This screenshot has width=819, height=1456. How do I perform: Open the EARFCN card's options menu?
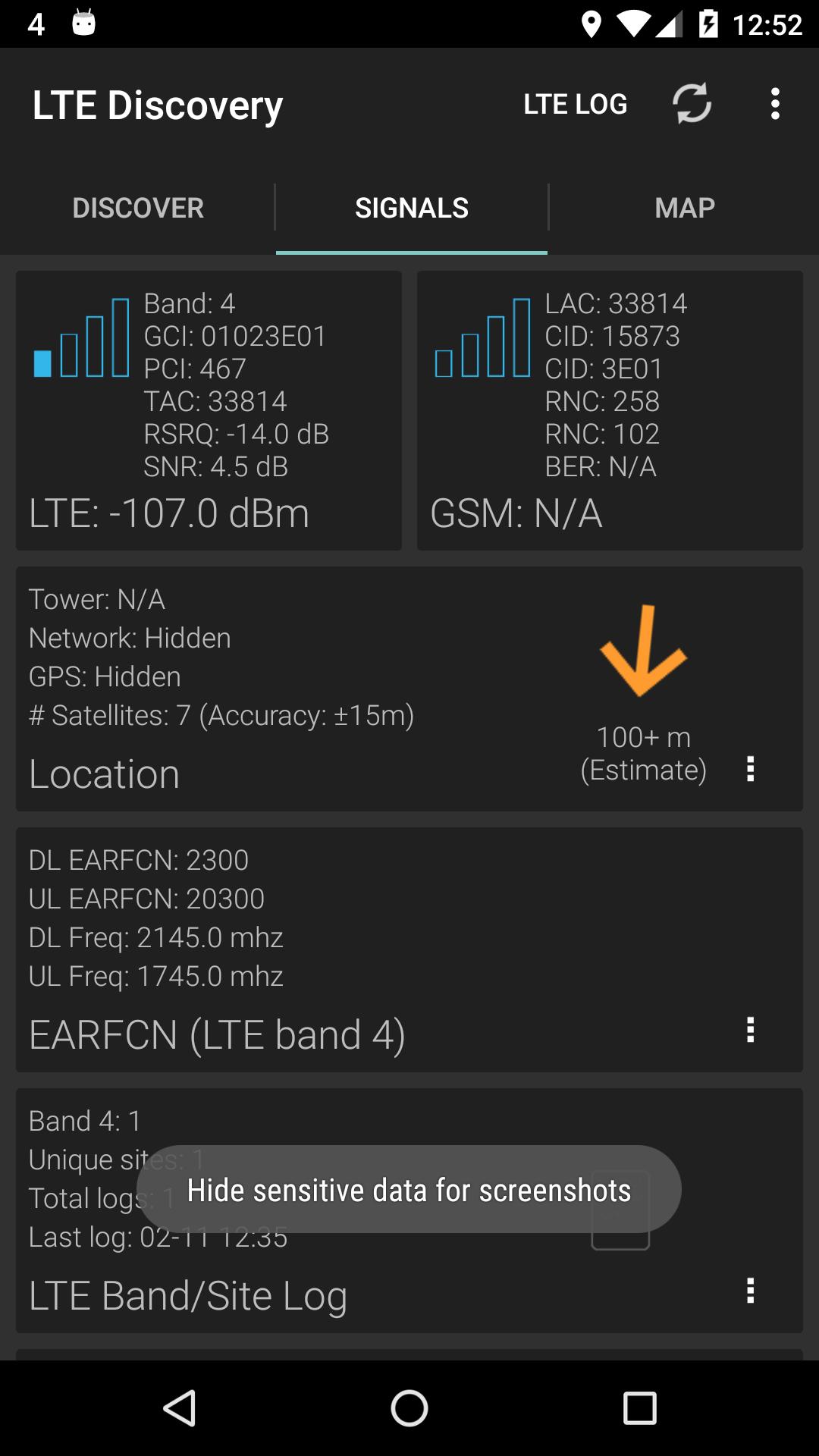[750, 1030]
